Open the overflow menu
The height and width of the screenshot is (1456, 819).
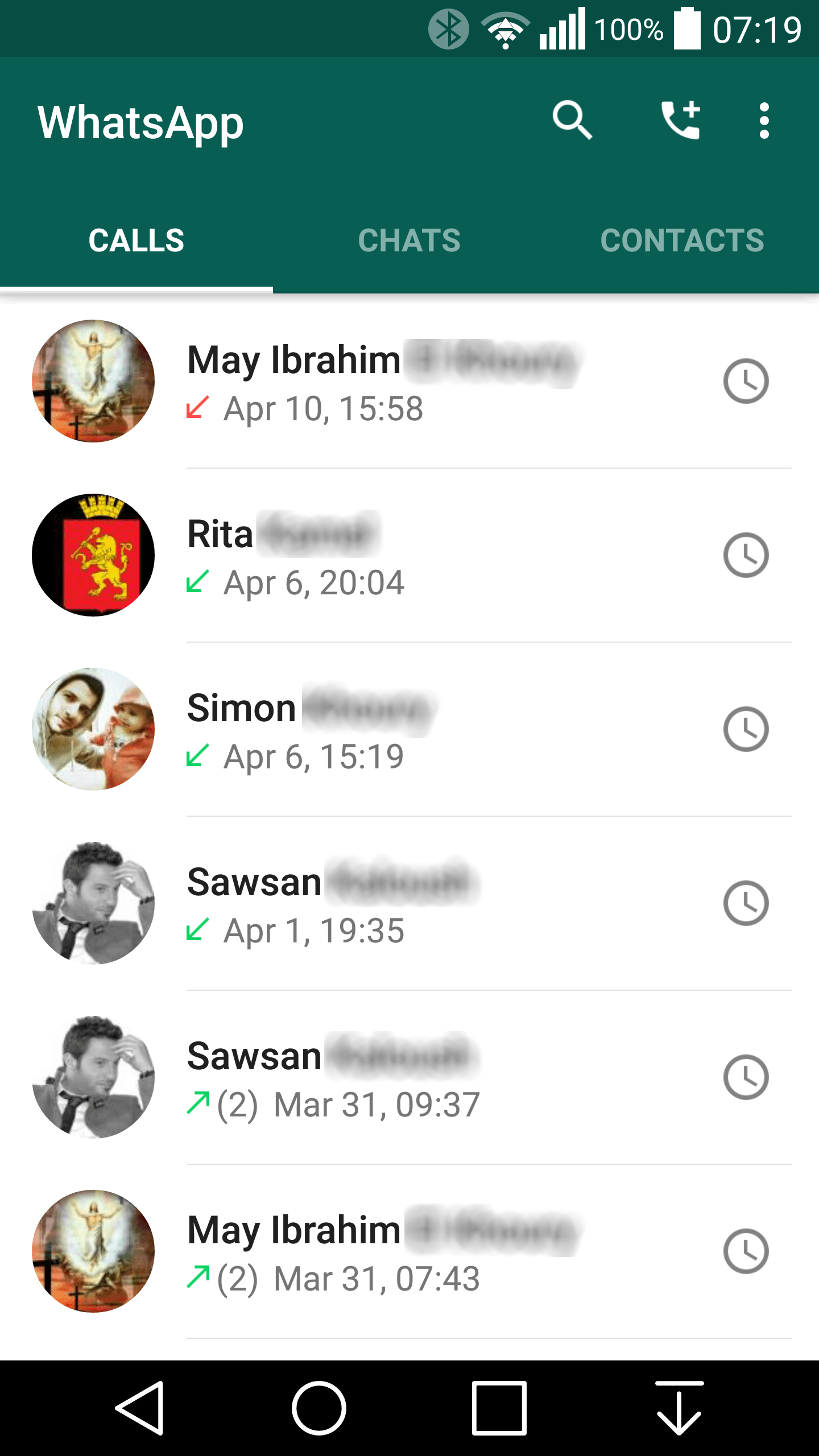(x=764, y=121)
